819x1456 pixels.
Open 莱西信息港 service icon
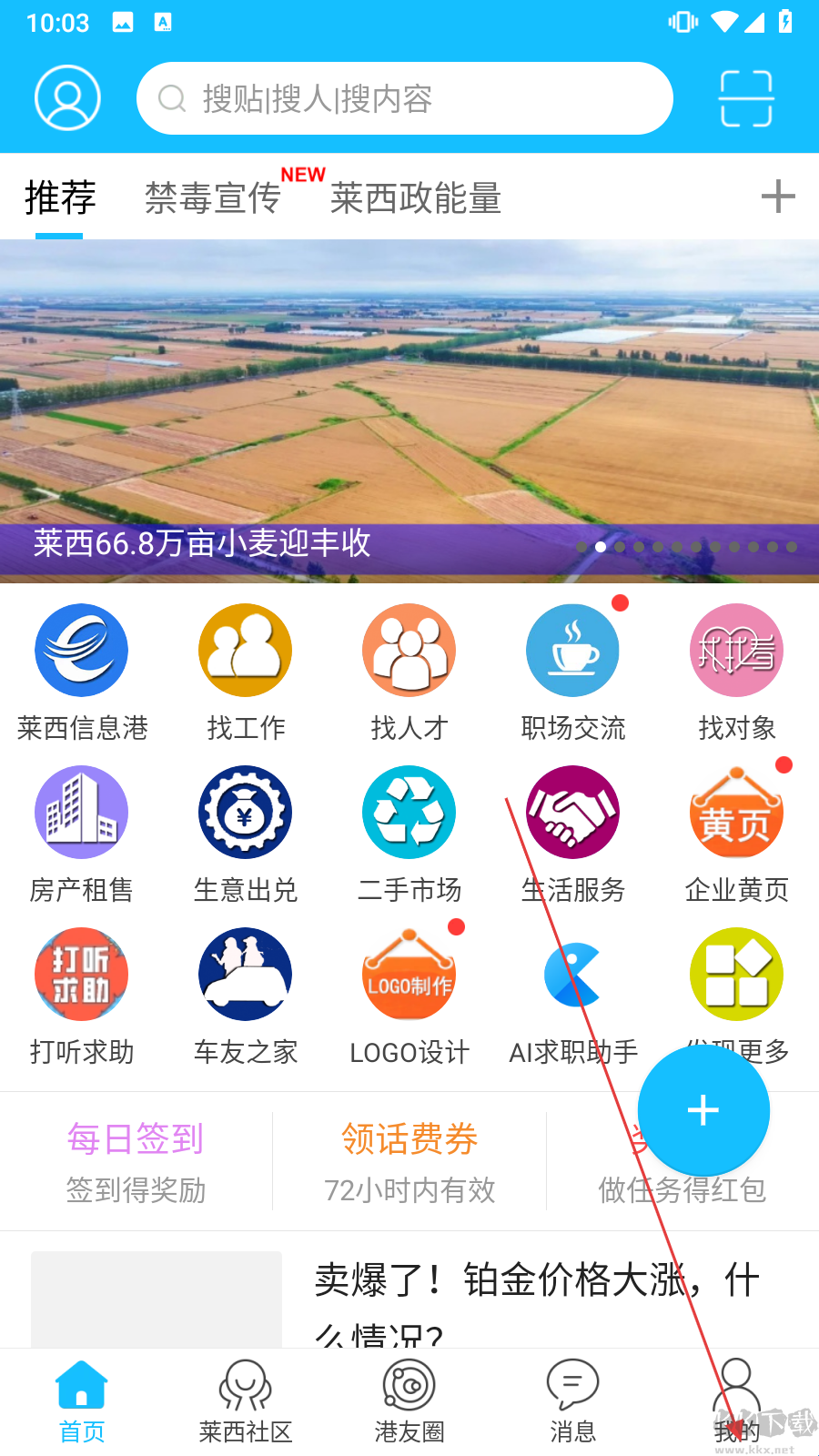pyautogui.click(x=81, y=650)
